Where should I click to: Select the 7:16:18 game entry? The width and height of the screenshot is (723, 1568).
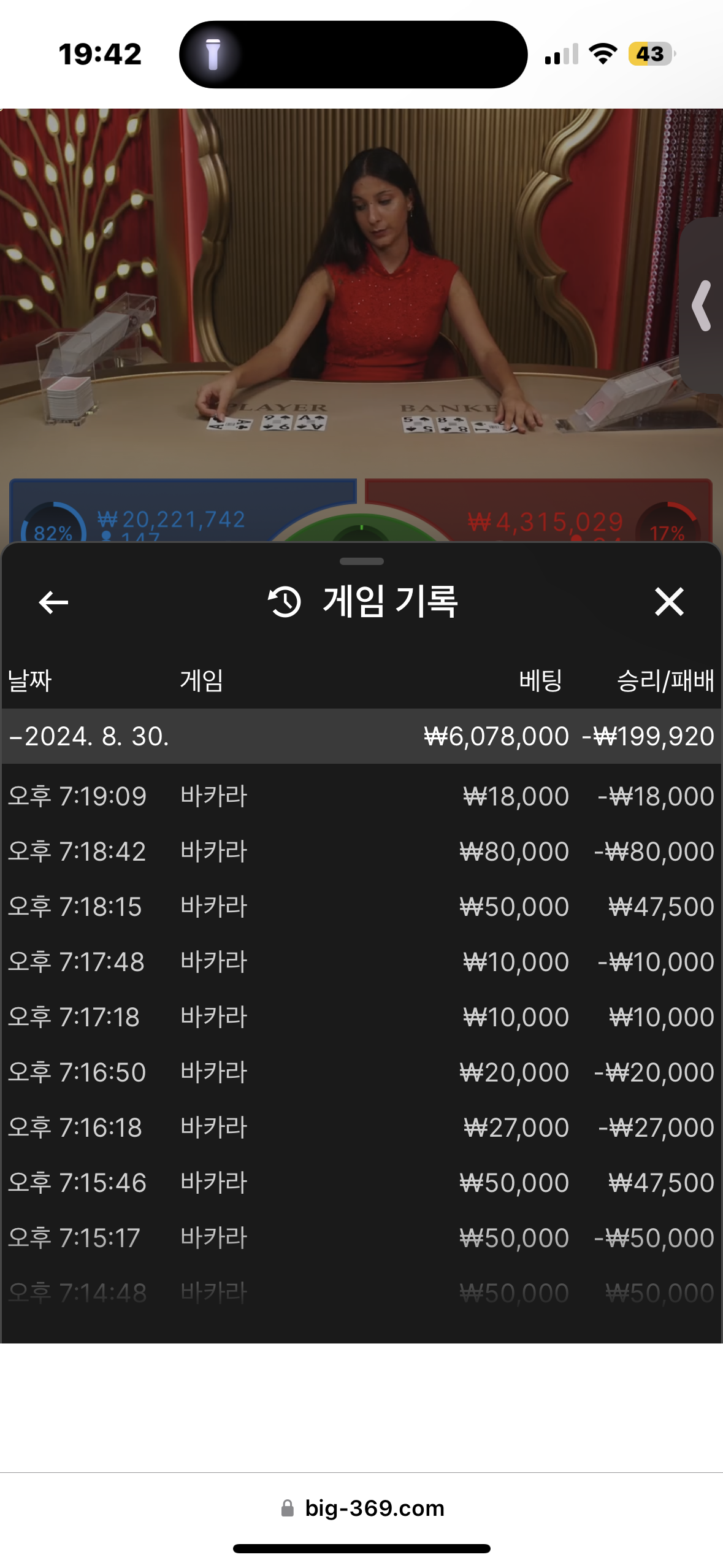(x=361, y=1128)
